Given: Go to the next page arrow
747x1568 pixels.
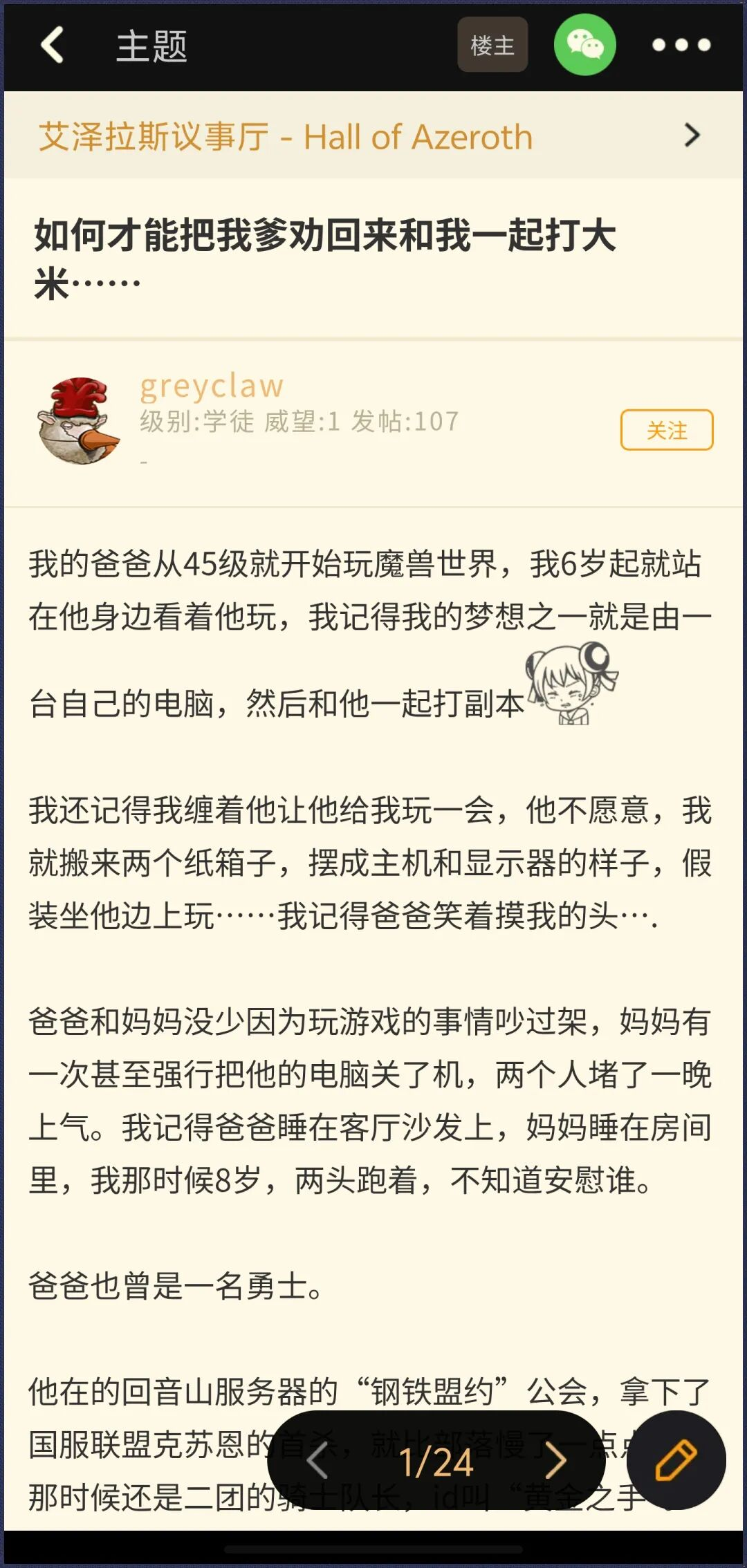Looking at the screenshot, I should point(555,1461).
